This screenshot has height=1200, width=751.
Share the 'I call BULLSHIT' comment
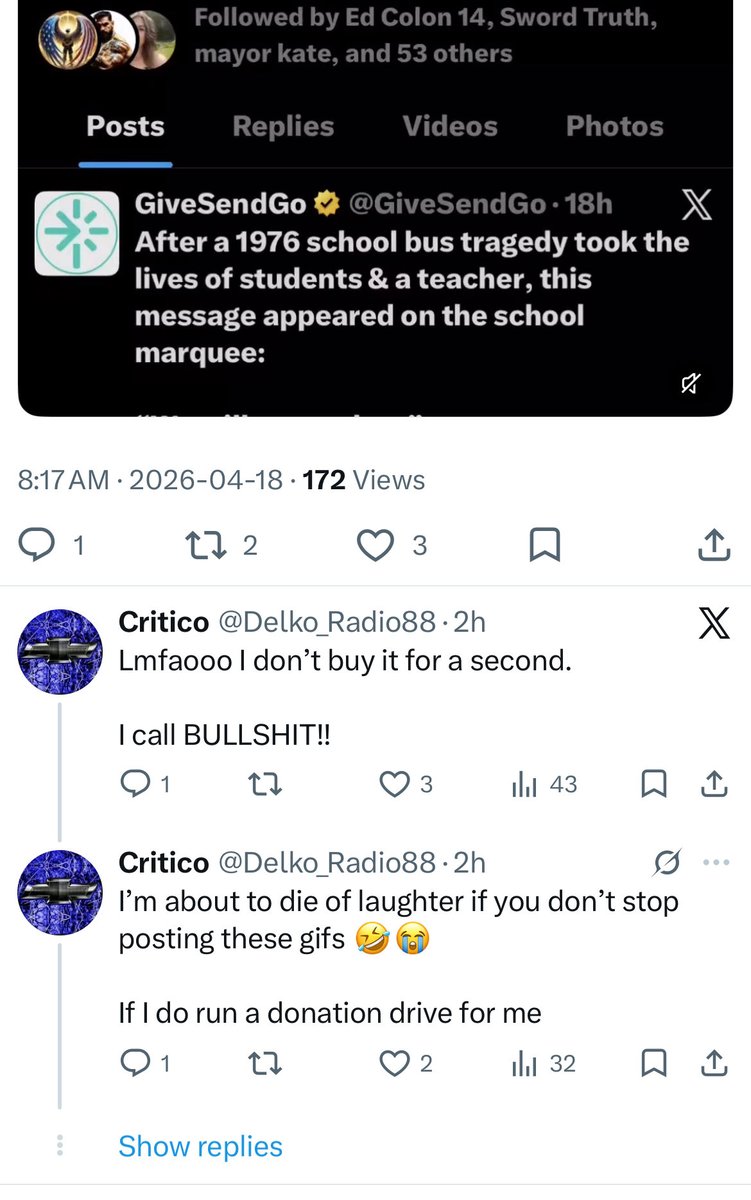point(714,785)
